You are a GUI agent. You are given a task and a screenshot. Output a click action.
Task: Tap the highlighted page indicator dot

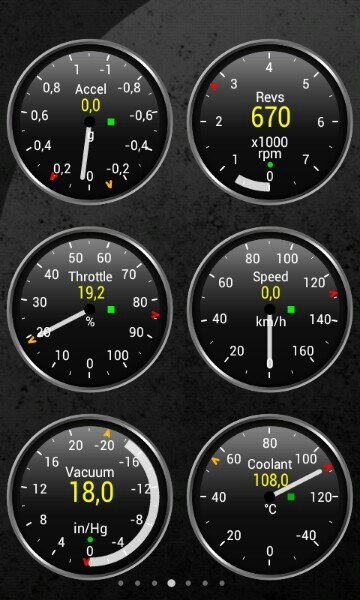coord(171,583)
